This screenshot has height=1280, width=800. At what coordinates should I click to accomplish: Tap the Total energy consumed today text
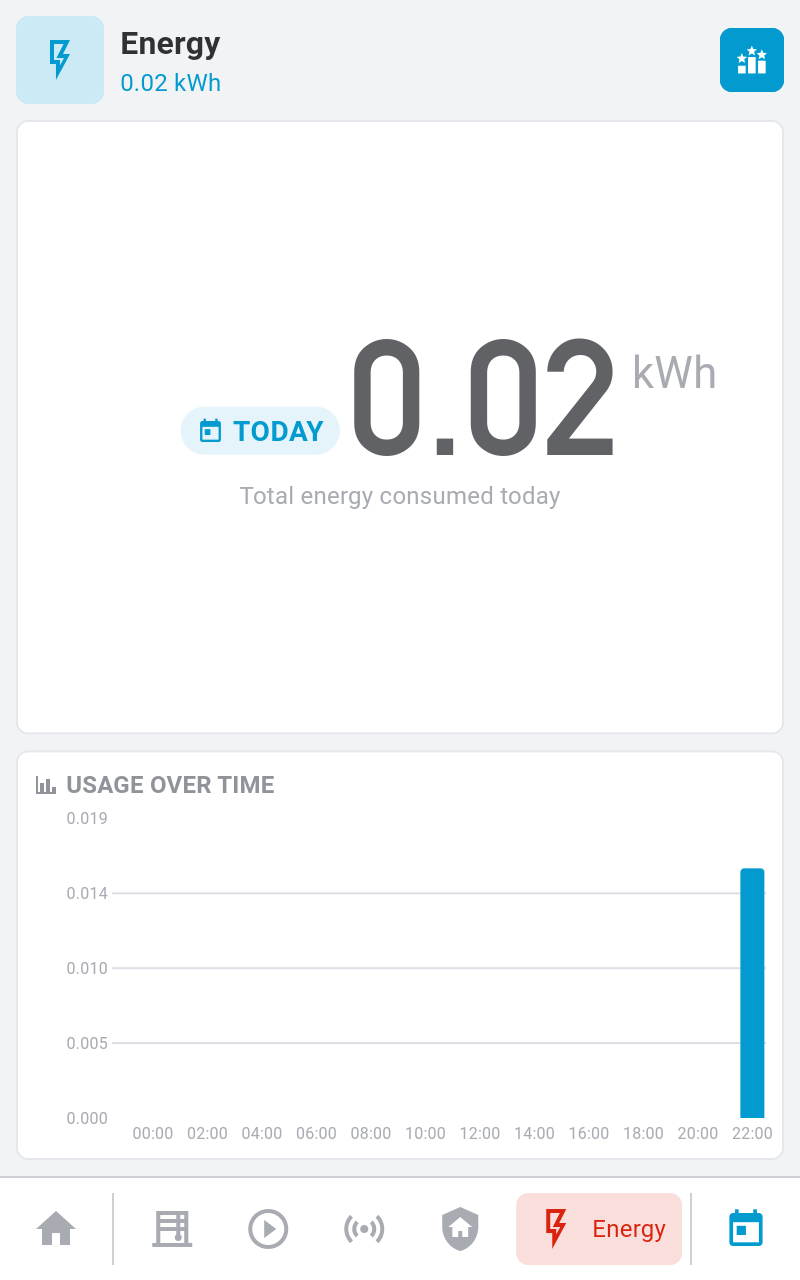tap(399, 495)
